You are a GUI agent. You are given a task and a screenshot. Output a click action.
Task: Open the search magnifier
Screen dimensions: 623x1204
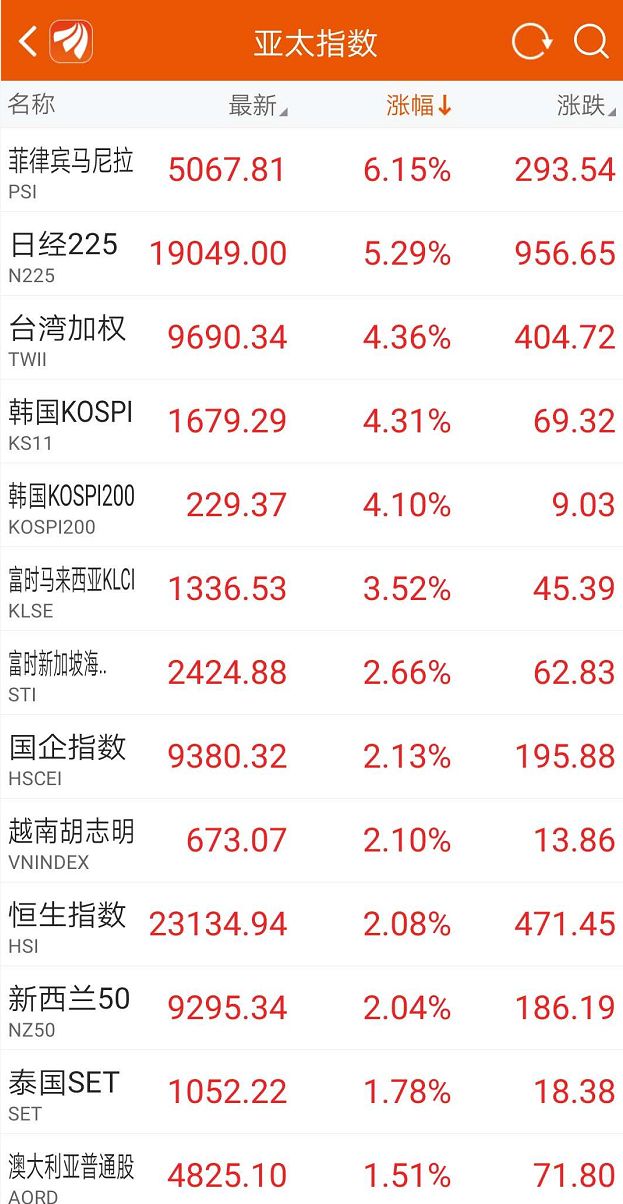pyautogui.click(x=591, y=42)
